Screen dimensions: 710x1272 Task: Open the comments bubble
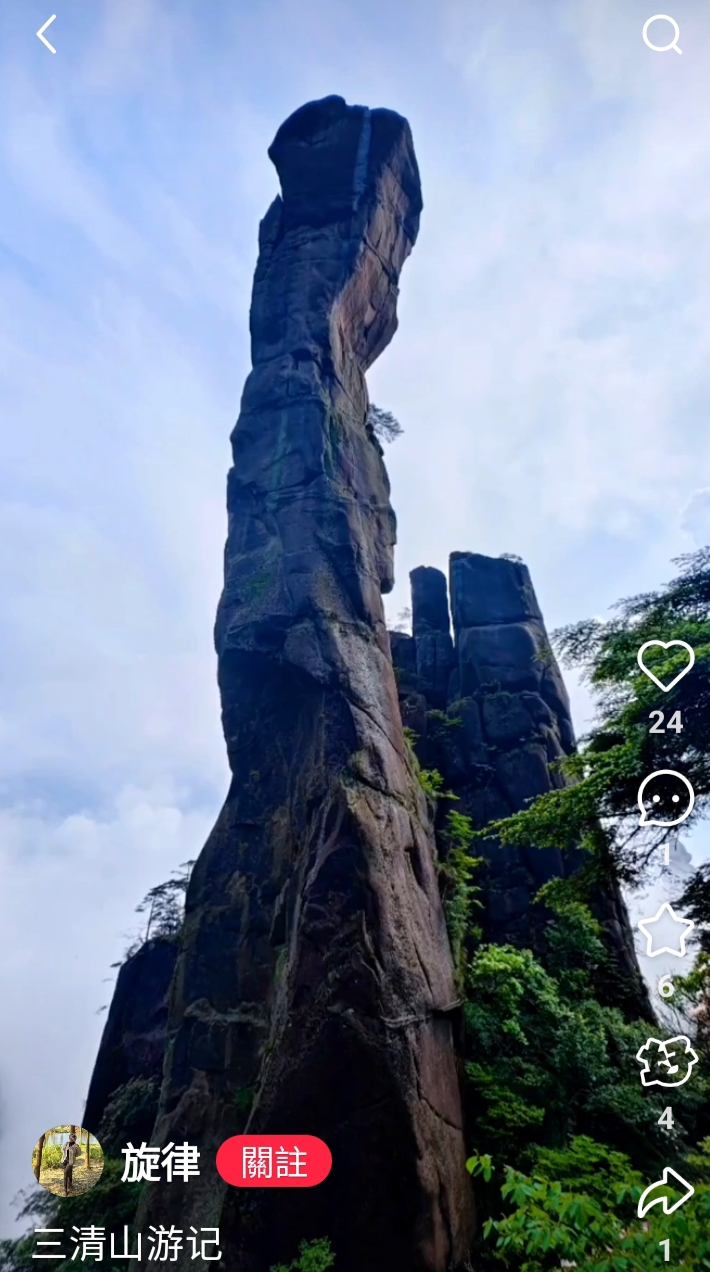[x=666, y=798]
